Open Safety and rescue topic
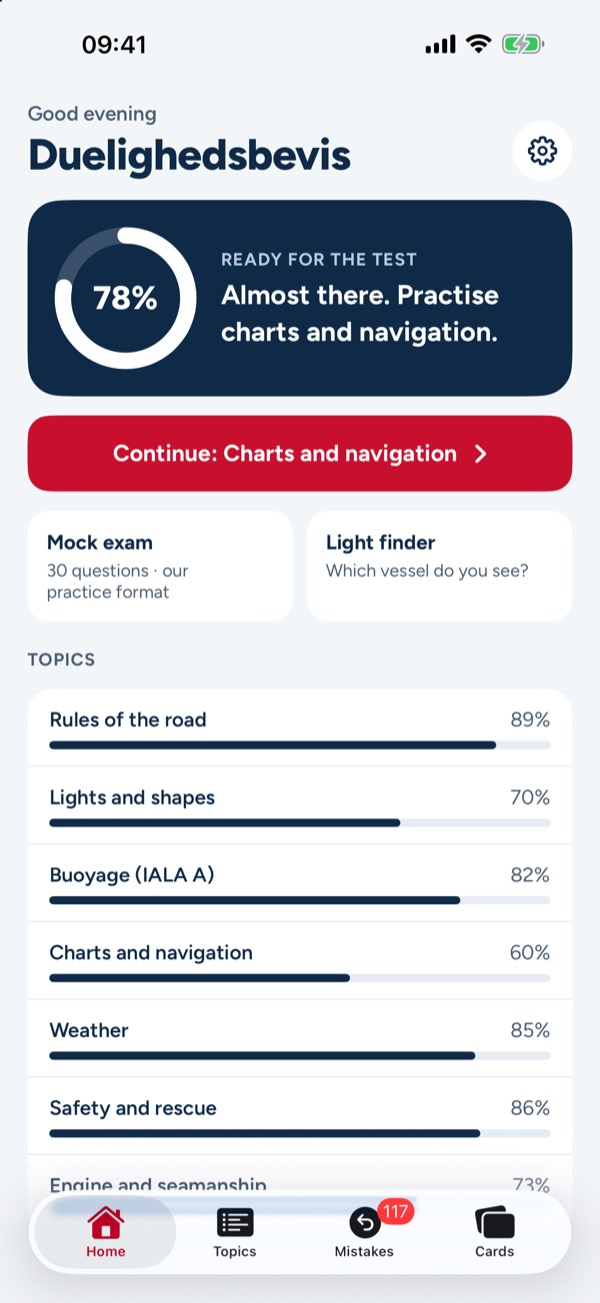The width and height of the screenshot is (600, 1303). point(300,1116)
